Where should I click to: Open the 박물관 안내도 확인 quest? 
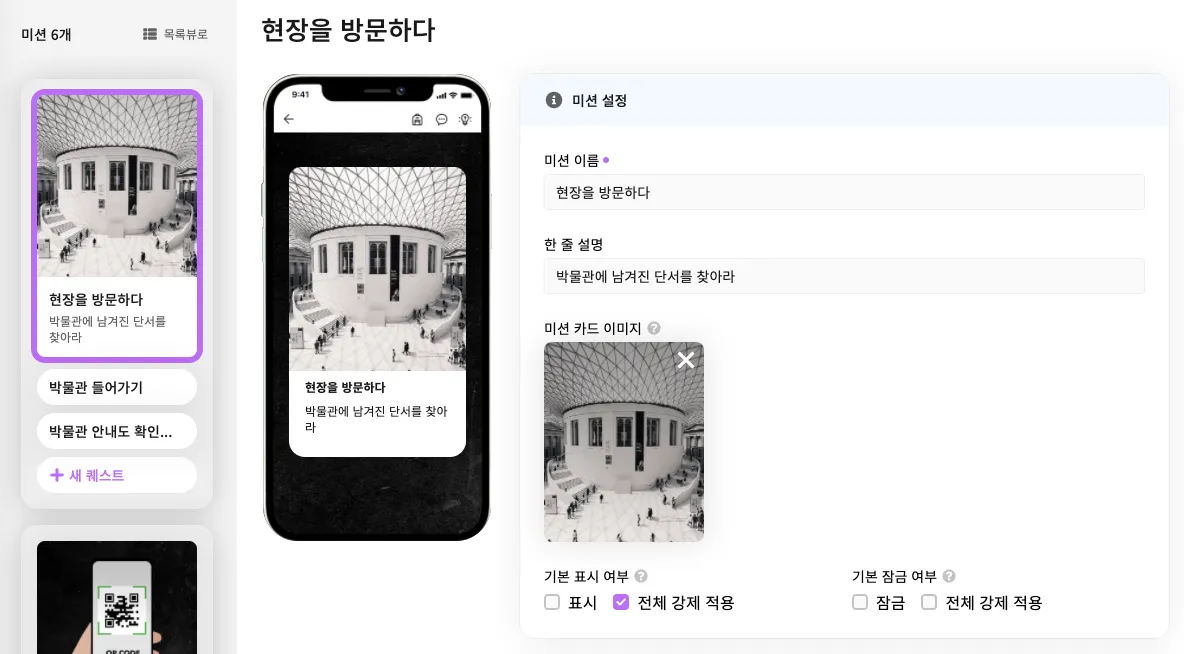[x=117, y=432]
